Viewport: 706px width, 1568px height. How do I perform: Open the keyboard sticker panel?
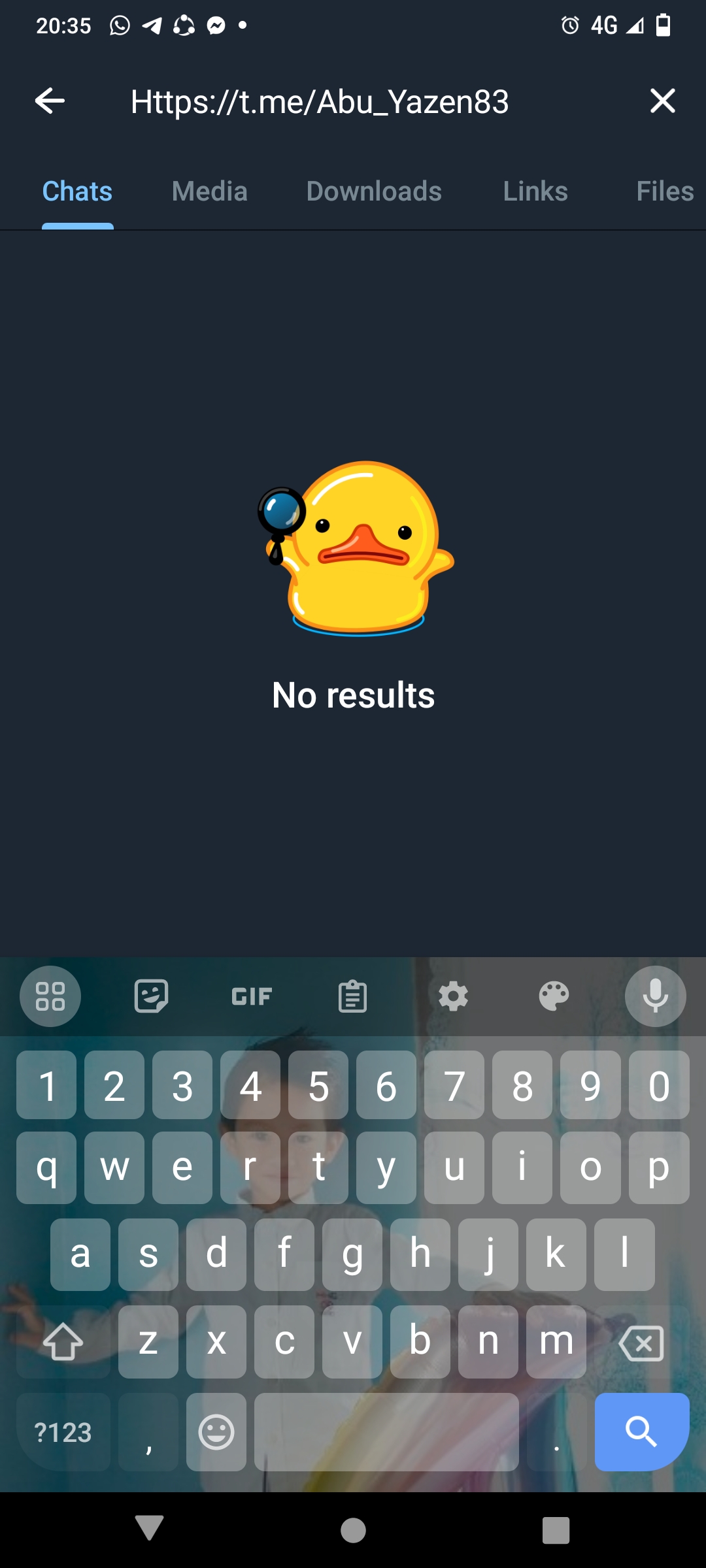coord(151,996)
